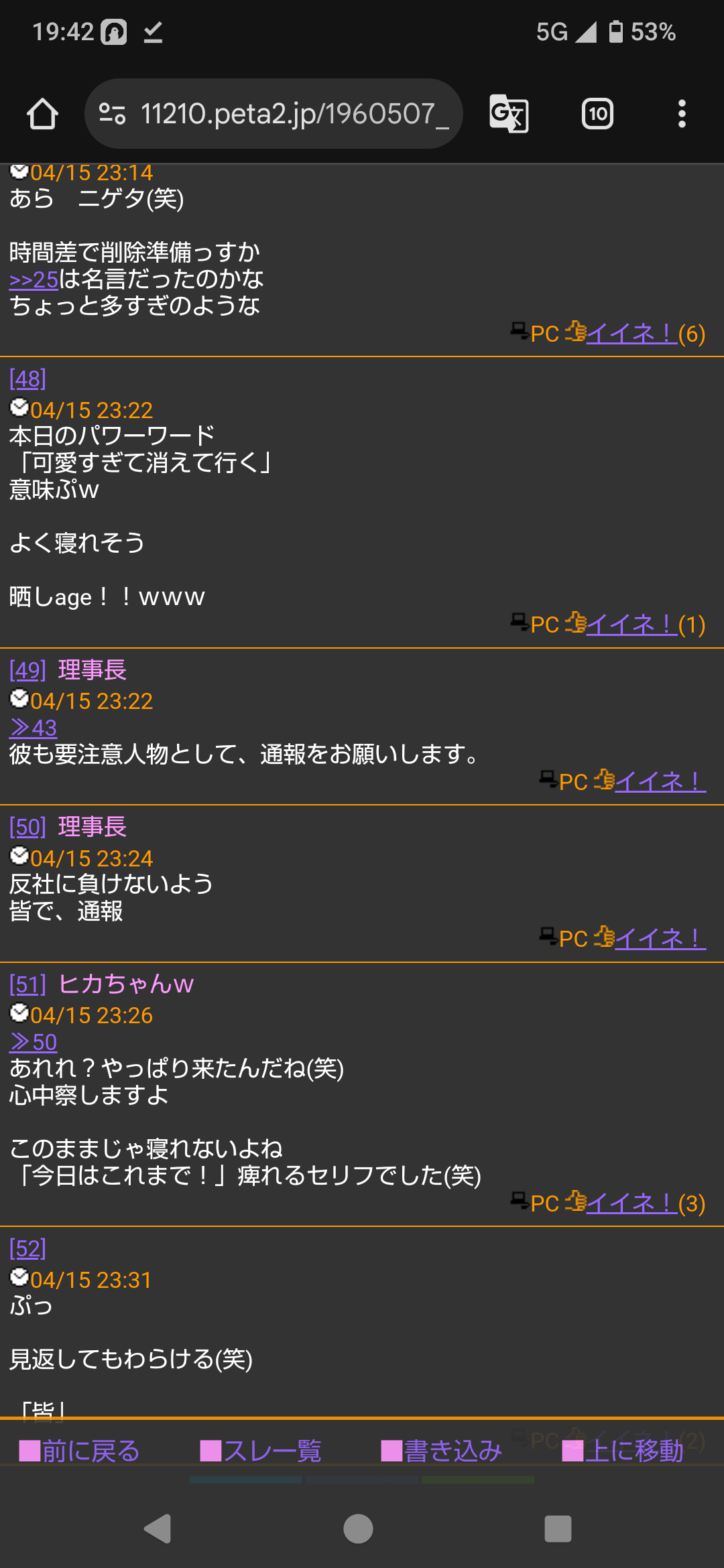Open post number [50] link
This screenshot has width=724, height=1568.
(x=27, y=827)
